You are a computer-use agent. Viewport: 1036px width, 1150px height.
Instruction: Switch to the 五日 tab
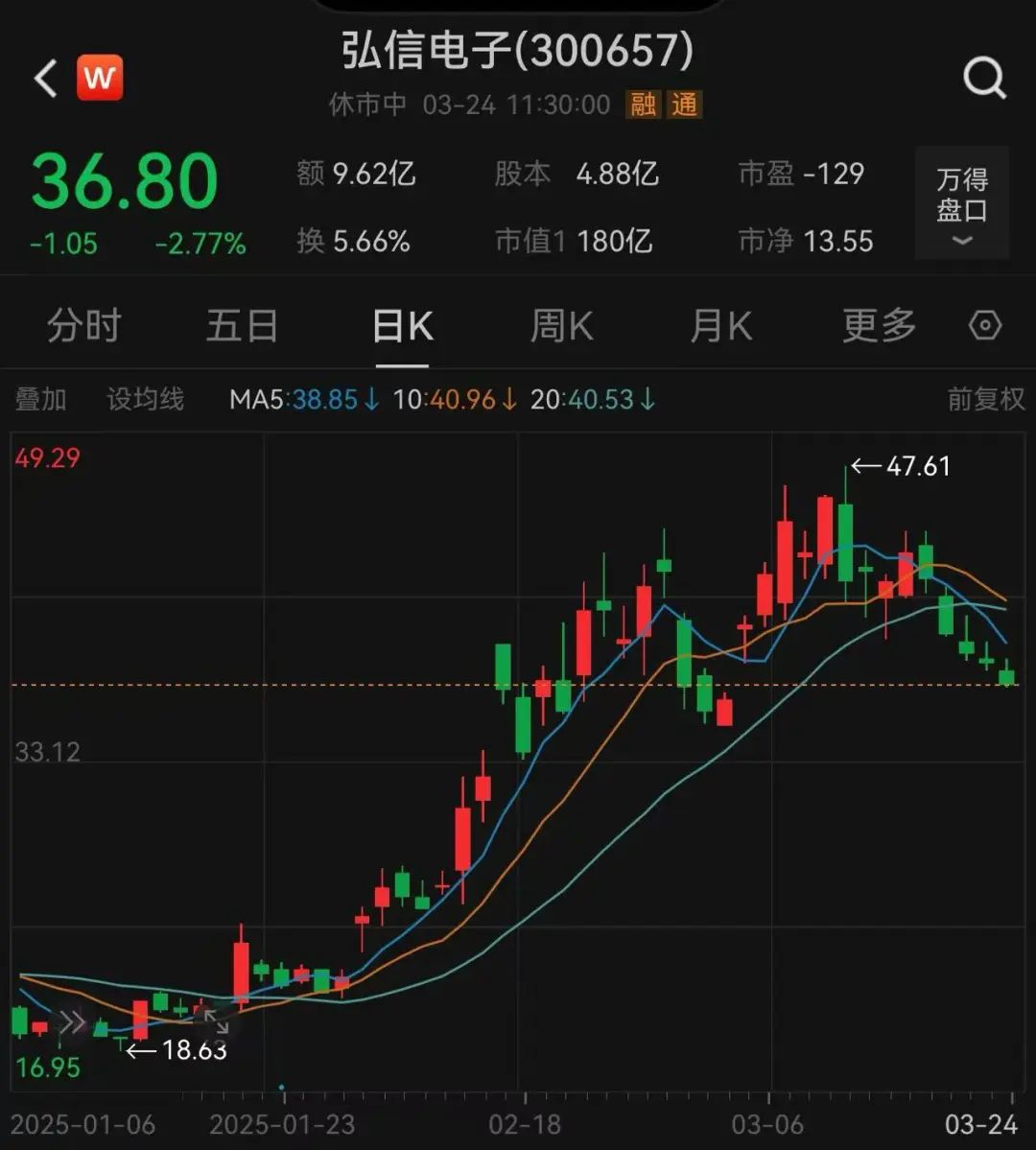(x=243, y=326)
